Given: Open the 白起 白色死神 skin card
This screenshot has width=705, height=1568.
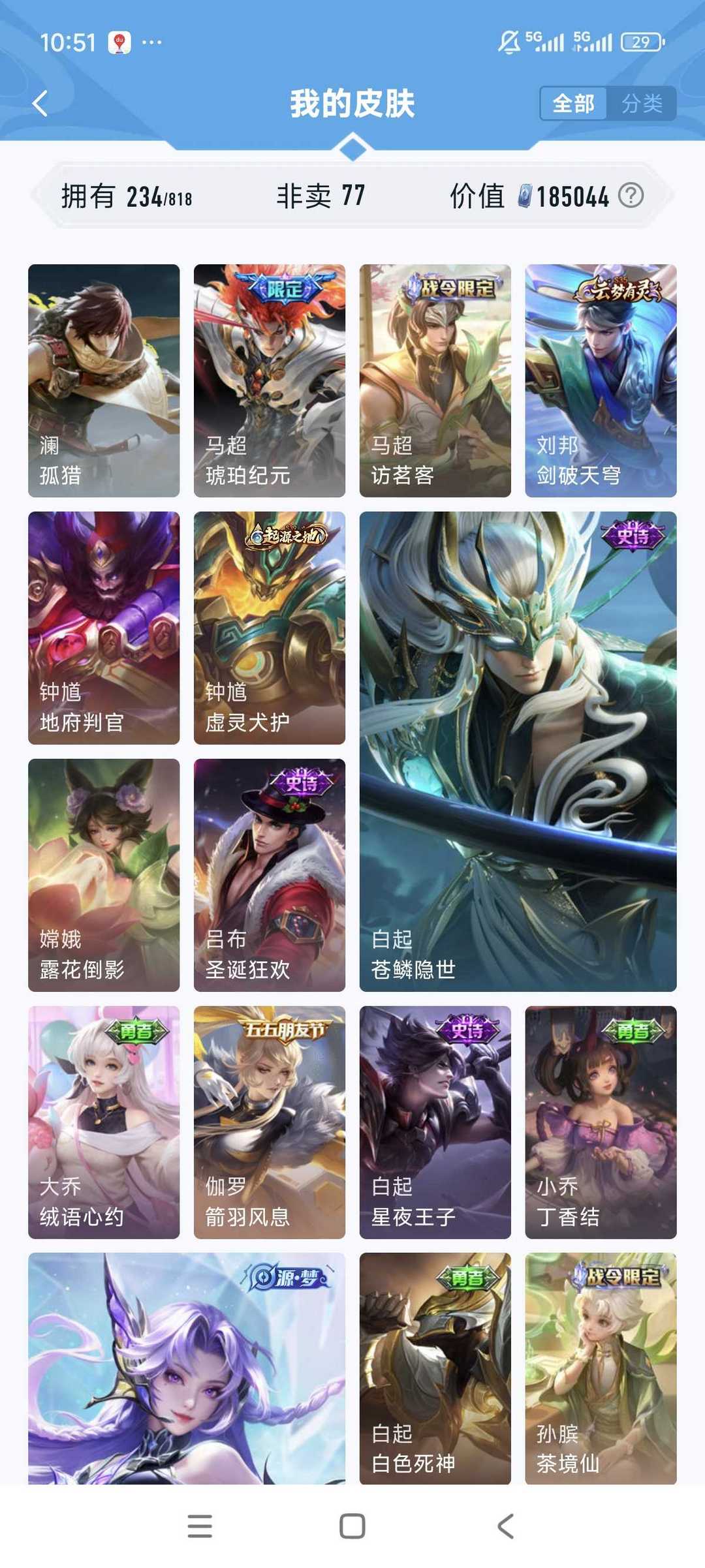Looking at the screenshot, I should click(435, 1368).
